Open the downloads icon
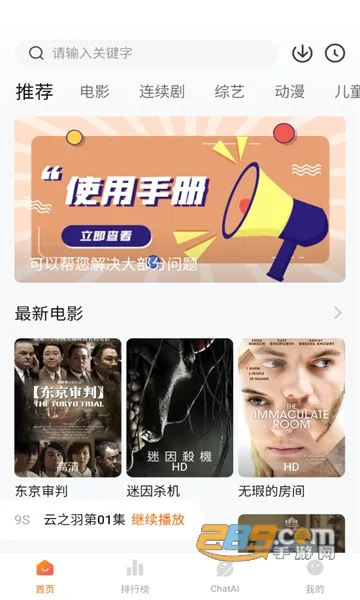This screenshot has height=600, width=360. coord(302,53)
